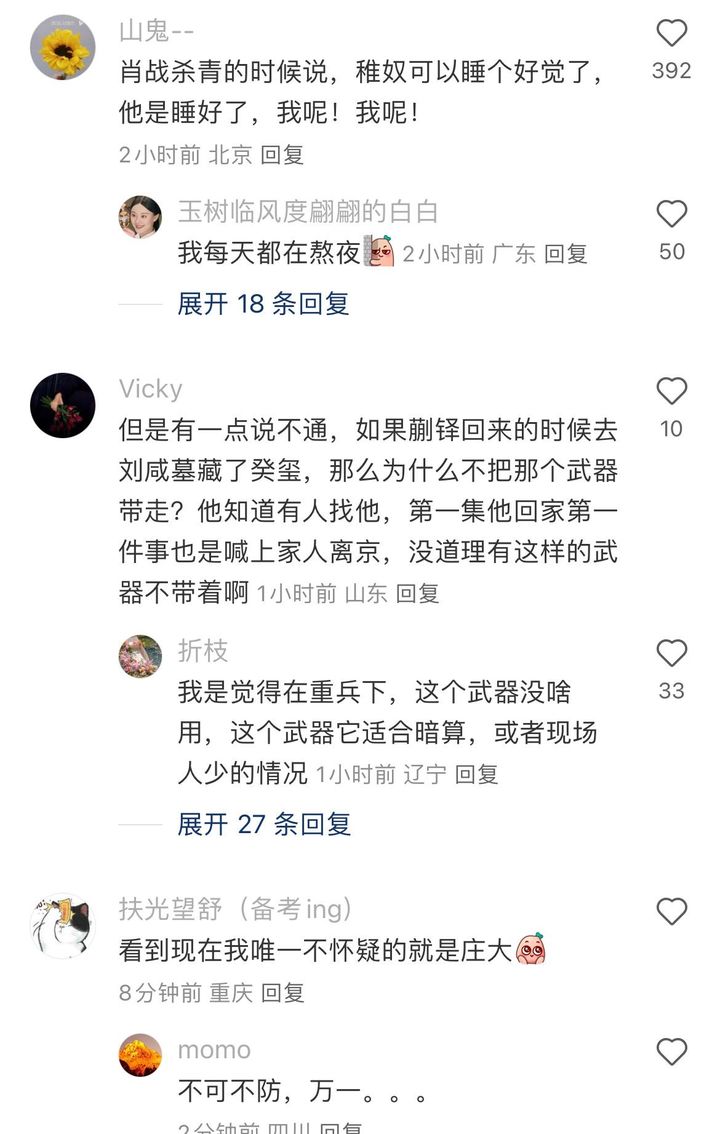The height and width of the screenshot is (1134, 720).
Task: Expand 展开 27 条回复
Action: click(264, 825)
